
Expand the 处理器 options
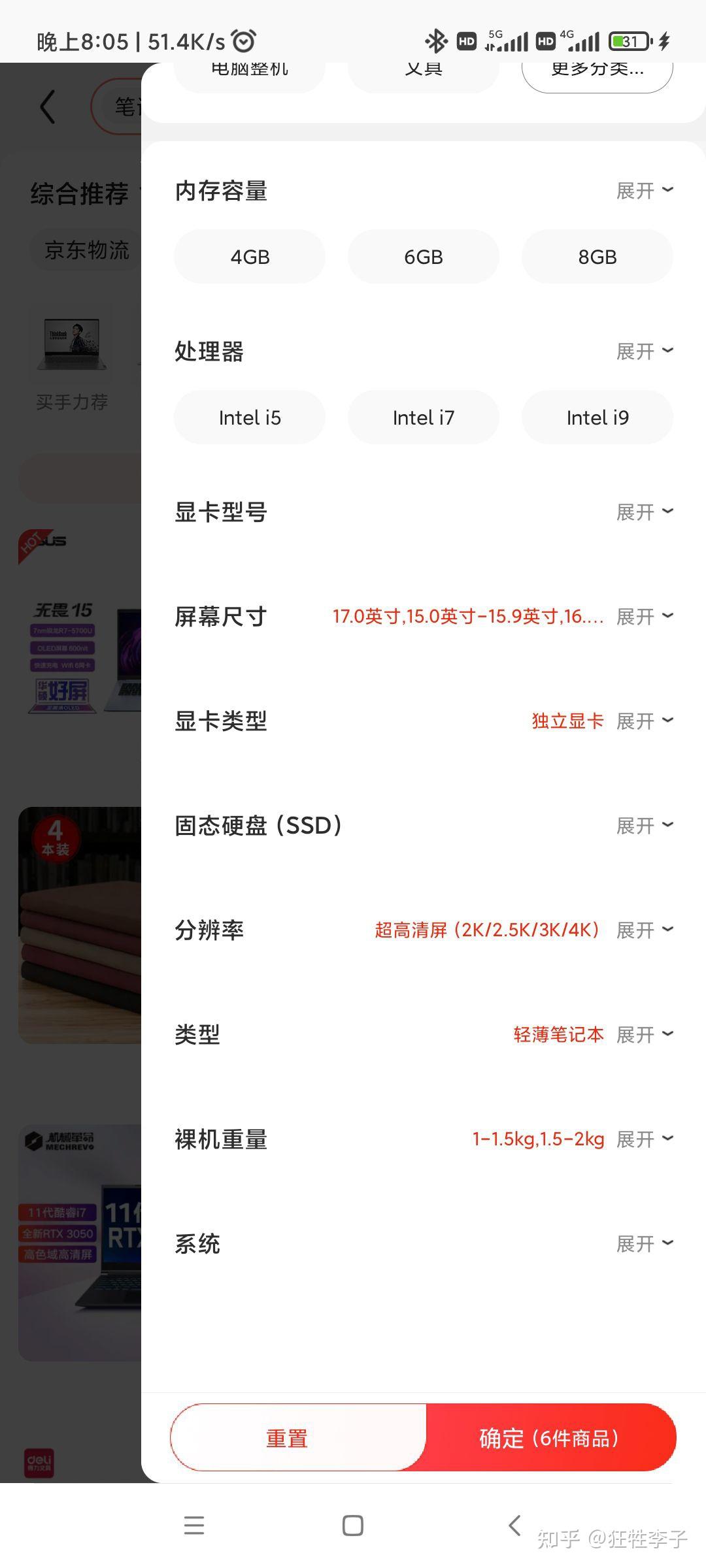[645, 351]
